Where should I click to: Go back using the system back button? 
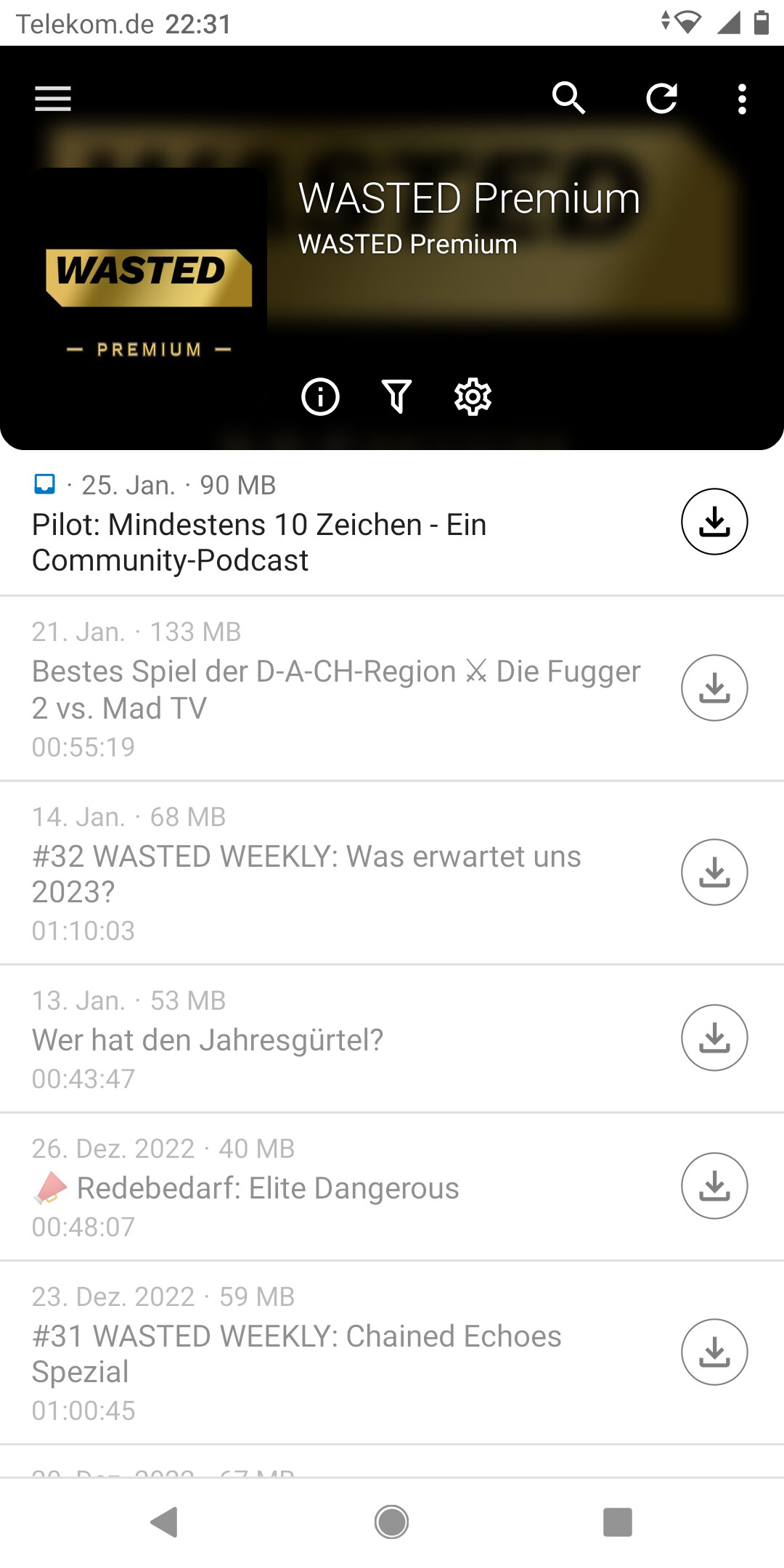tap(165, 1522)
